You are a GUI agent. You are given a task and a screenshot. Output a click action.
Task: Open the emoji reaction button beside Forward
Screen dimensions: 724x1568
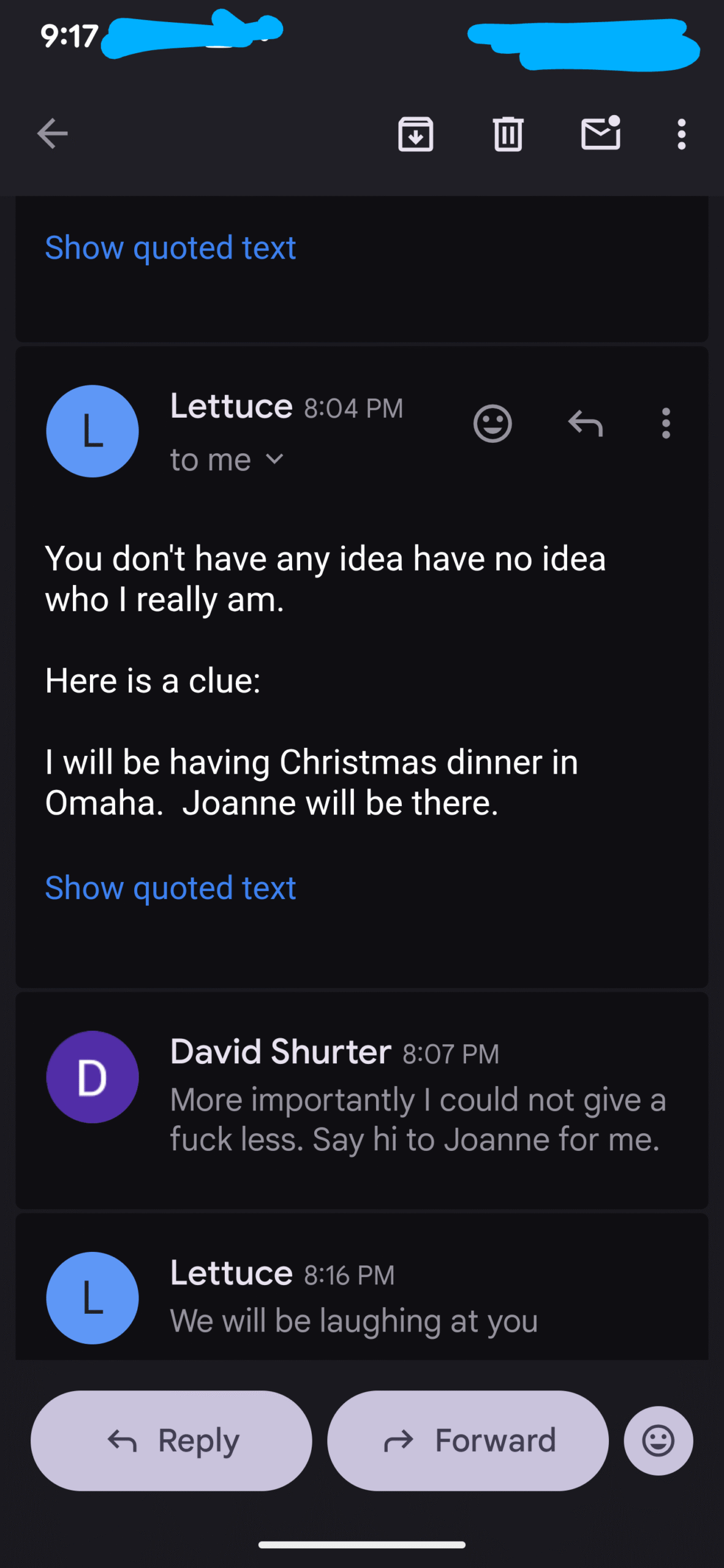[x=658, y=1441]
